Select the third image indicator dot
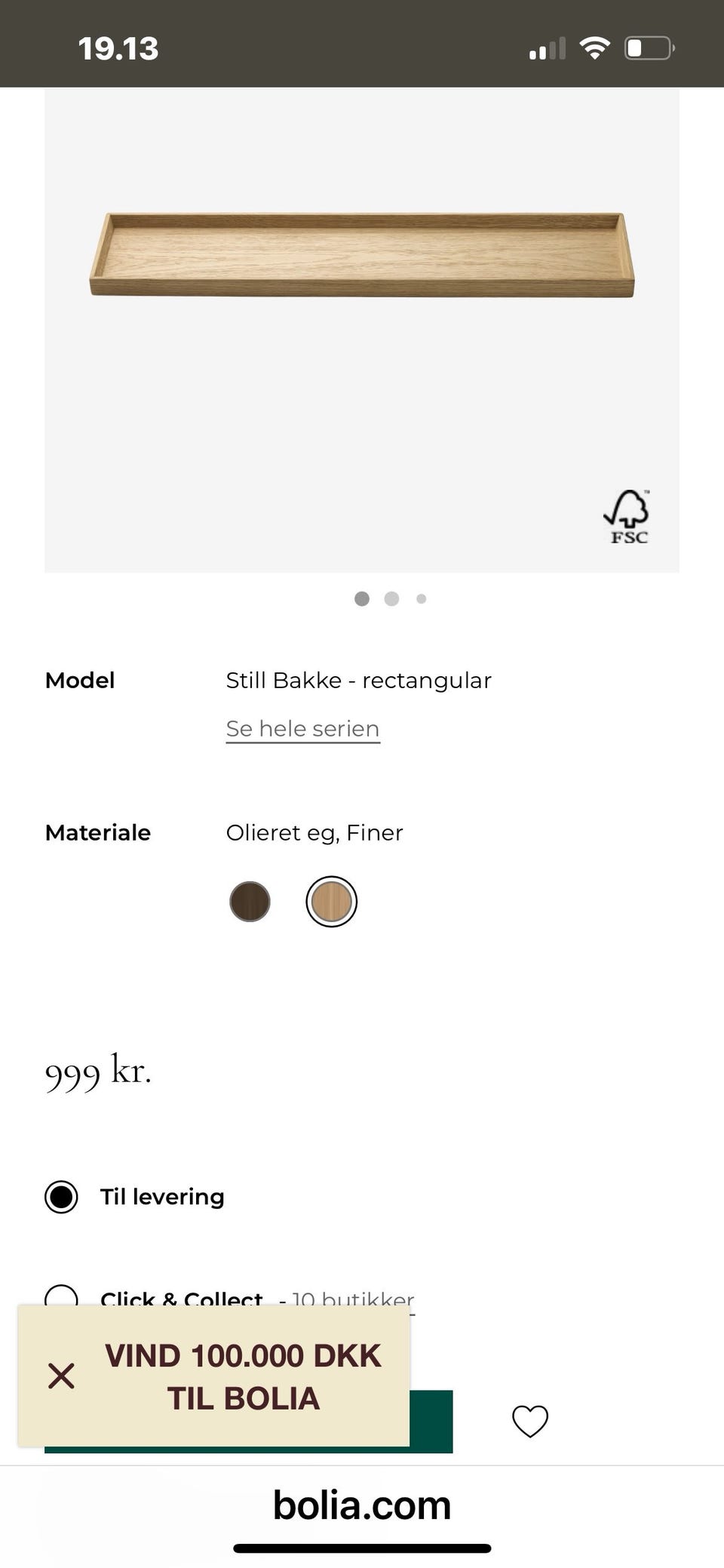 point(420,598)
